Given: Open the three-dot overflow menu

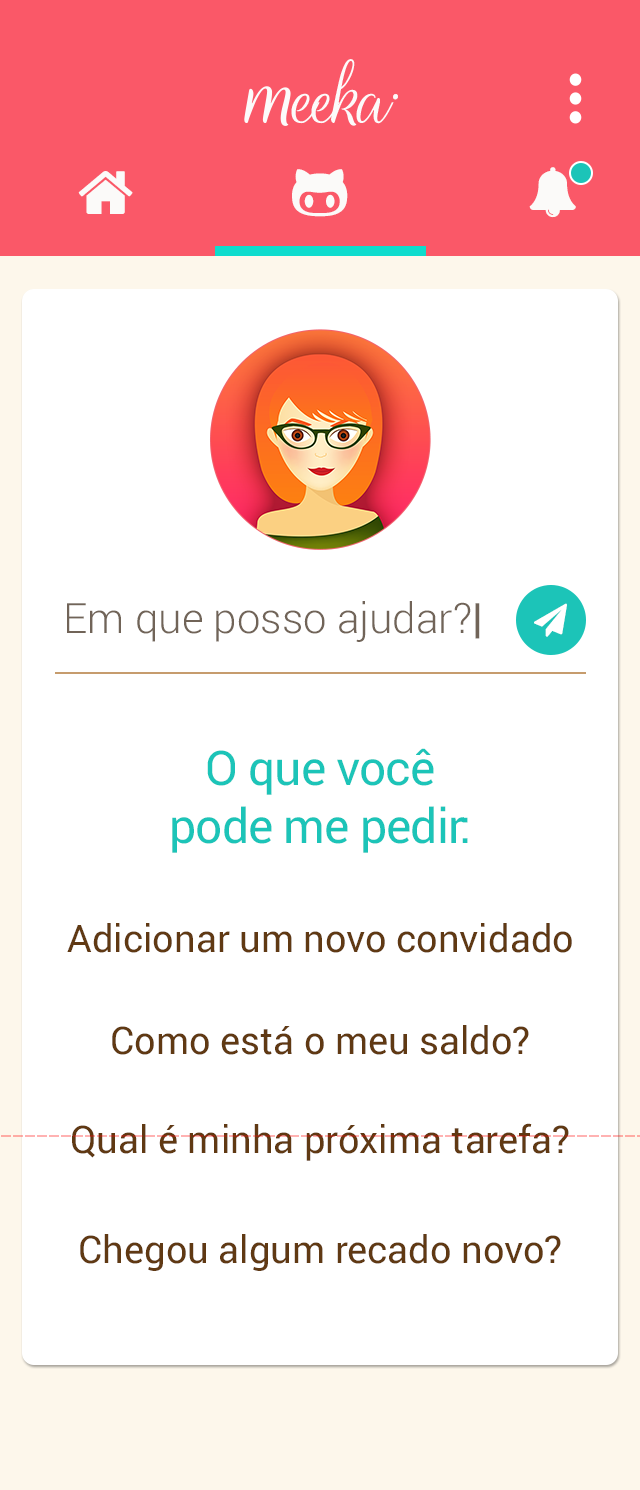Looking at the screenshot, I should (x=575, y=99).
